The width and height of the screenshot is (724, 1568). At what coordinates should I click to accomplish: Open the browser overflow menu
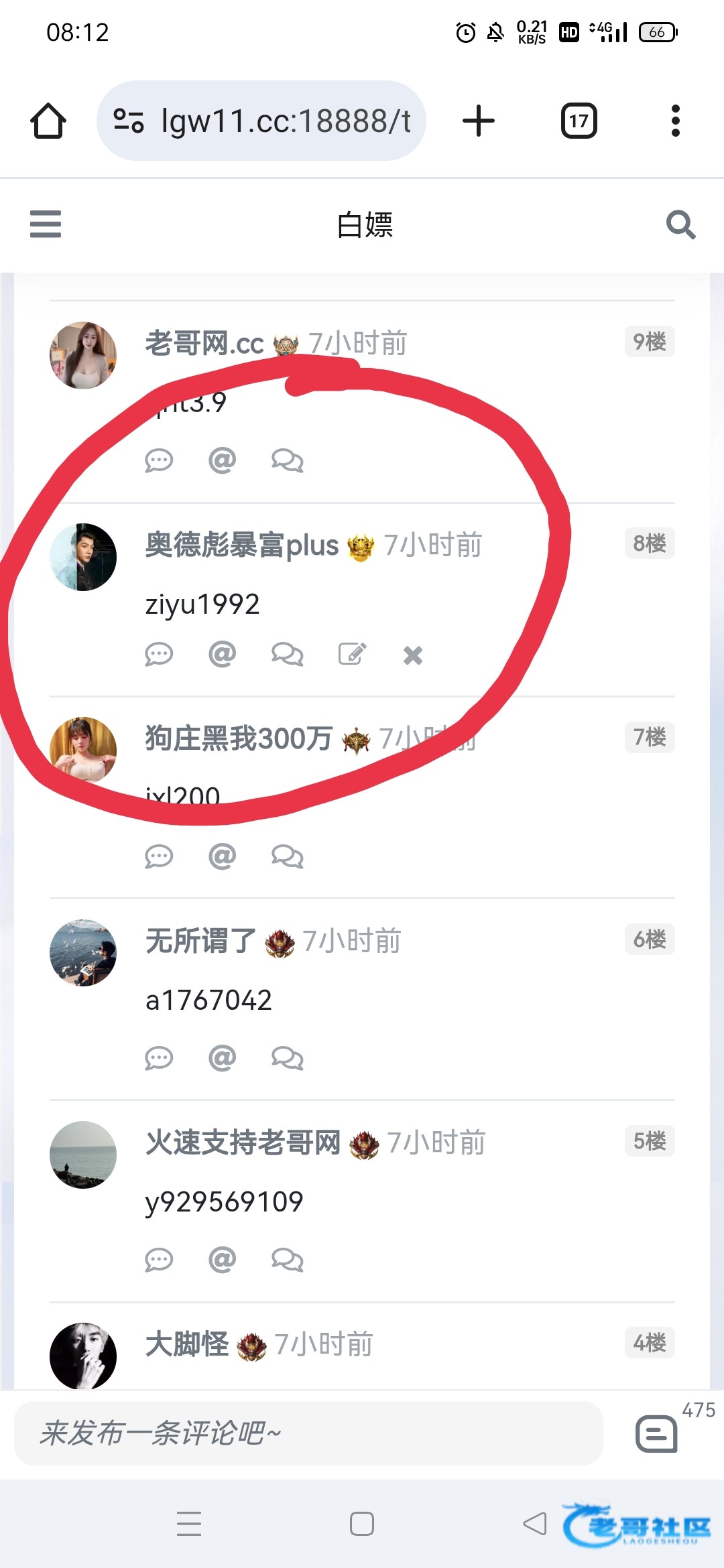[x=675, y=121]
